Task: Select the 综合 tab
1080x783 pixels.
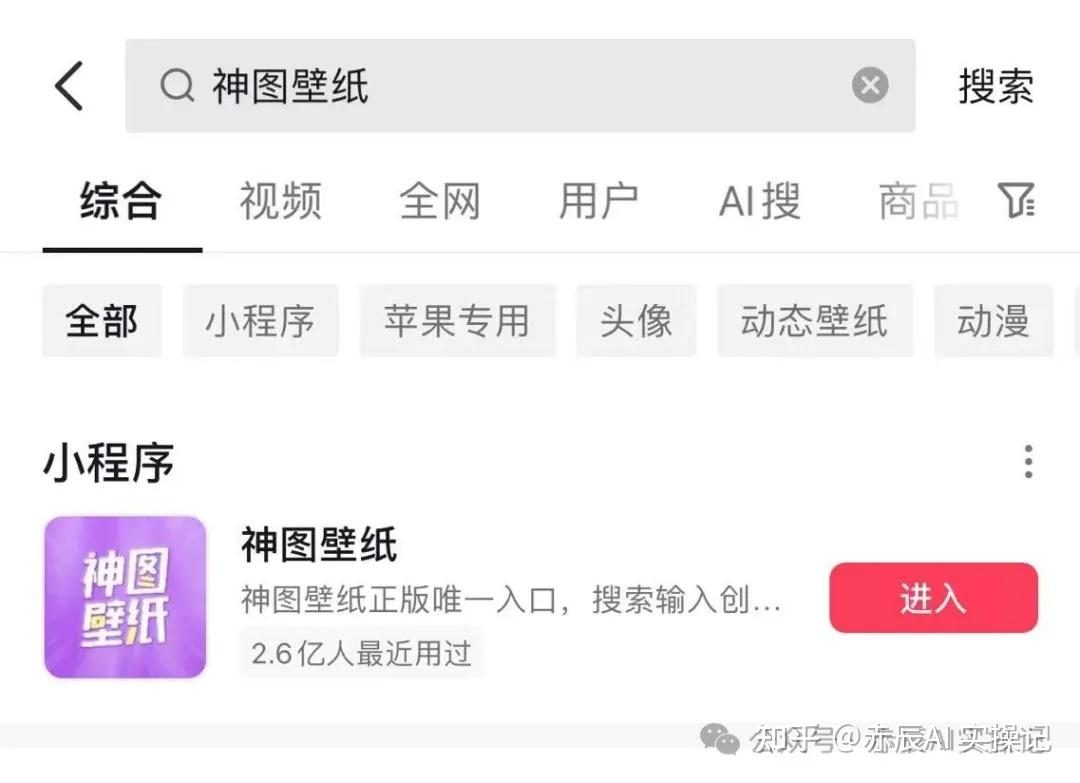Action: [121, 201]
